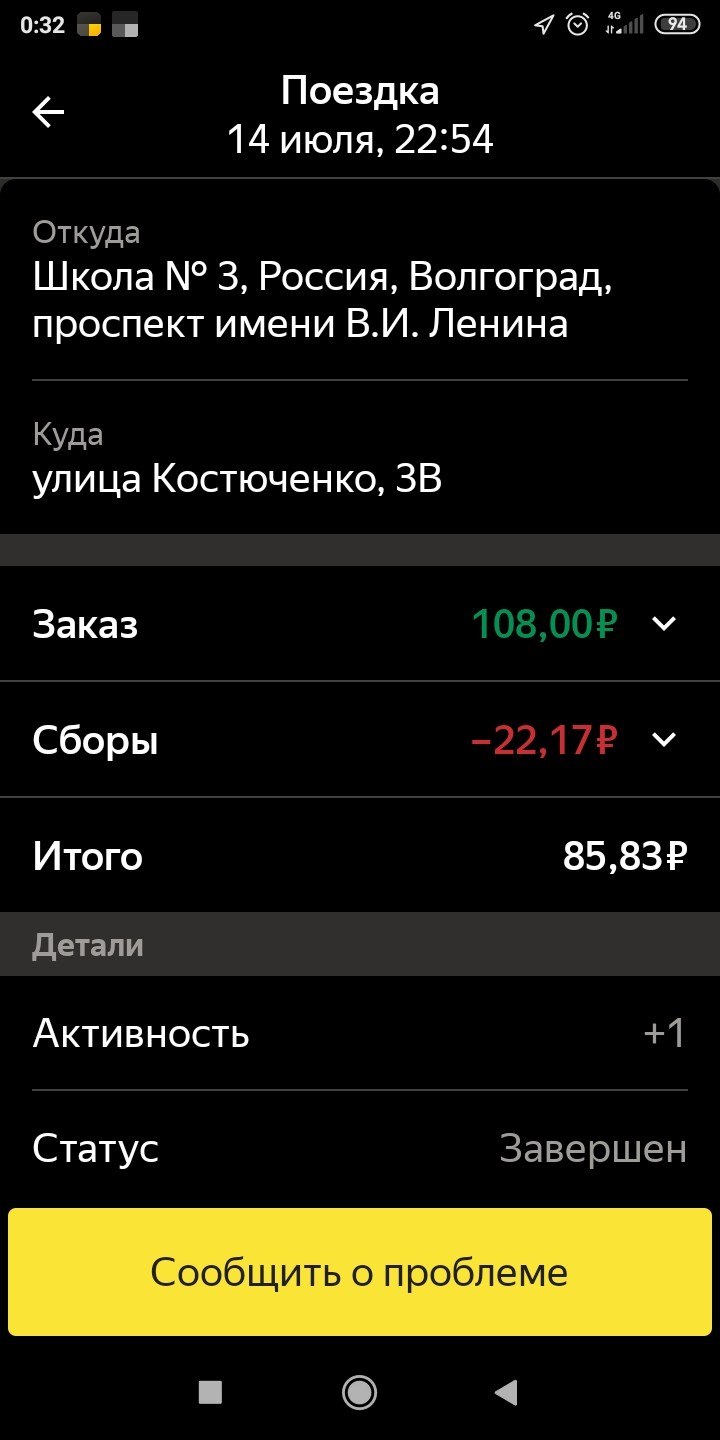
Task: Expand the Заказ price breakdown
Action: click(x=664, y=624)
